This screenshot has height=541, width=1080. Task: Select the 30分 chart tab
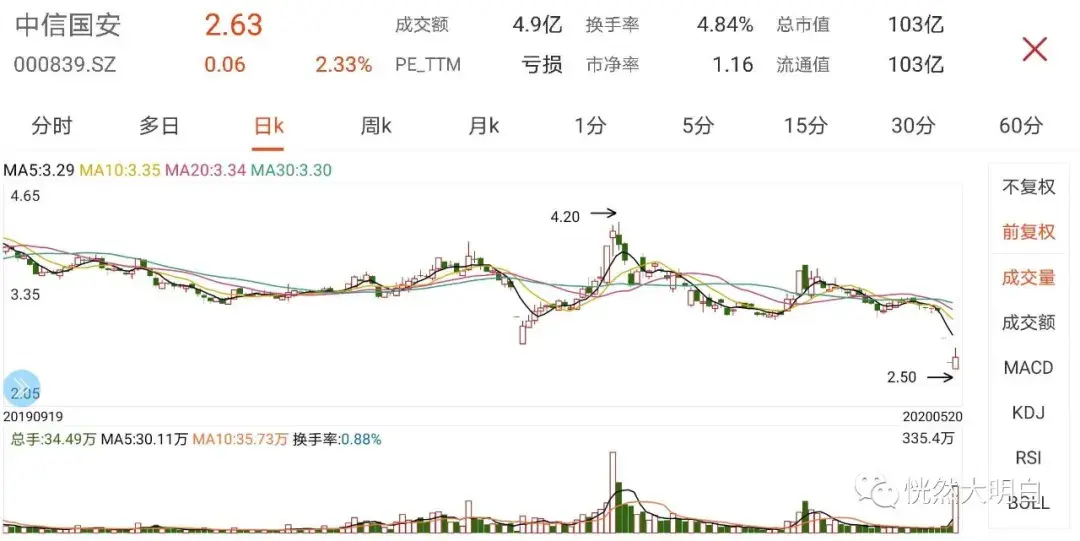913,126
